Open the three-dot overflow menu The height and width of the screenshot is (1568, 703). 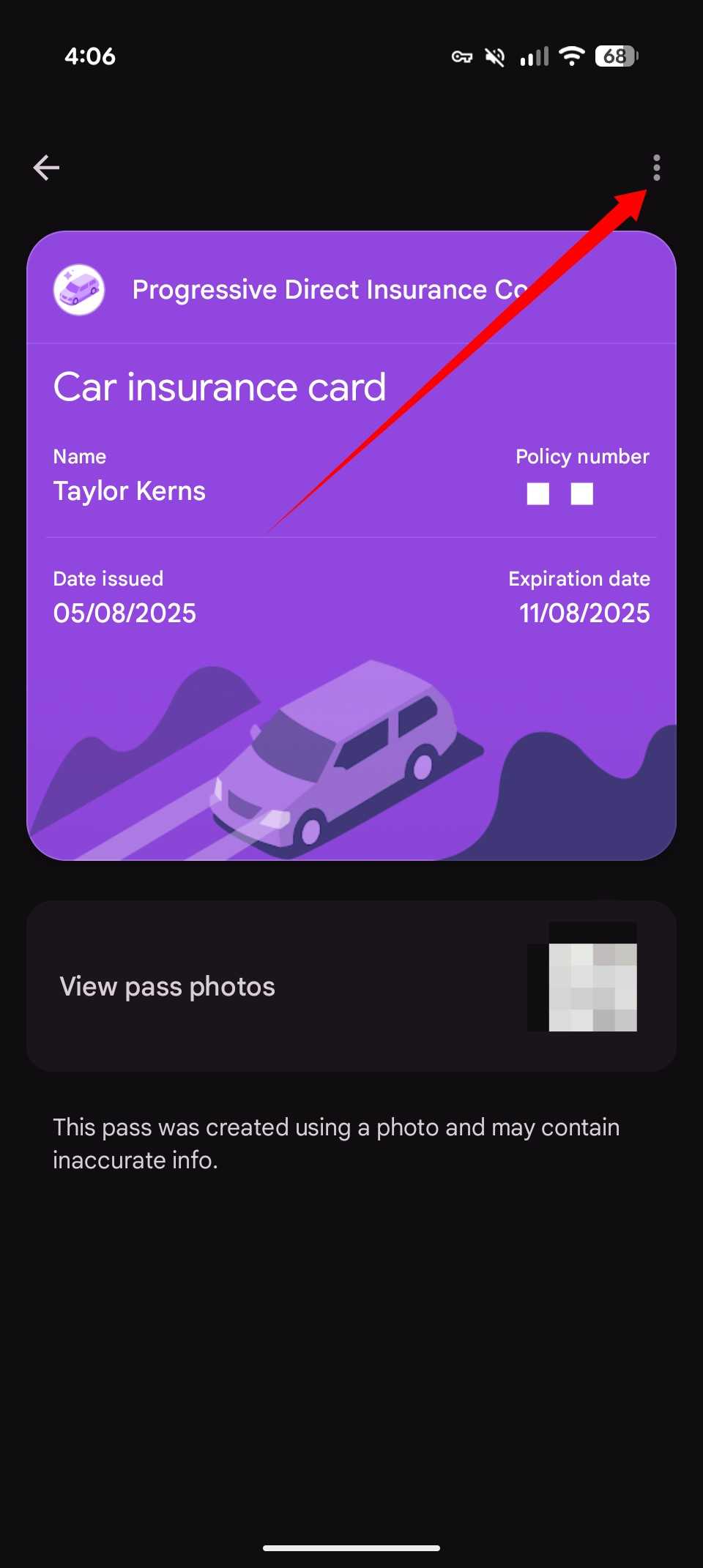point(657,168)
